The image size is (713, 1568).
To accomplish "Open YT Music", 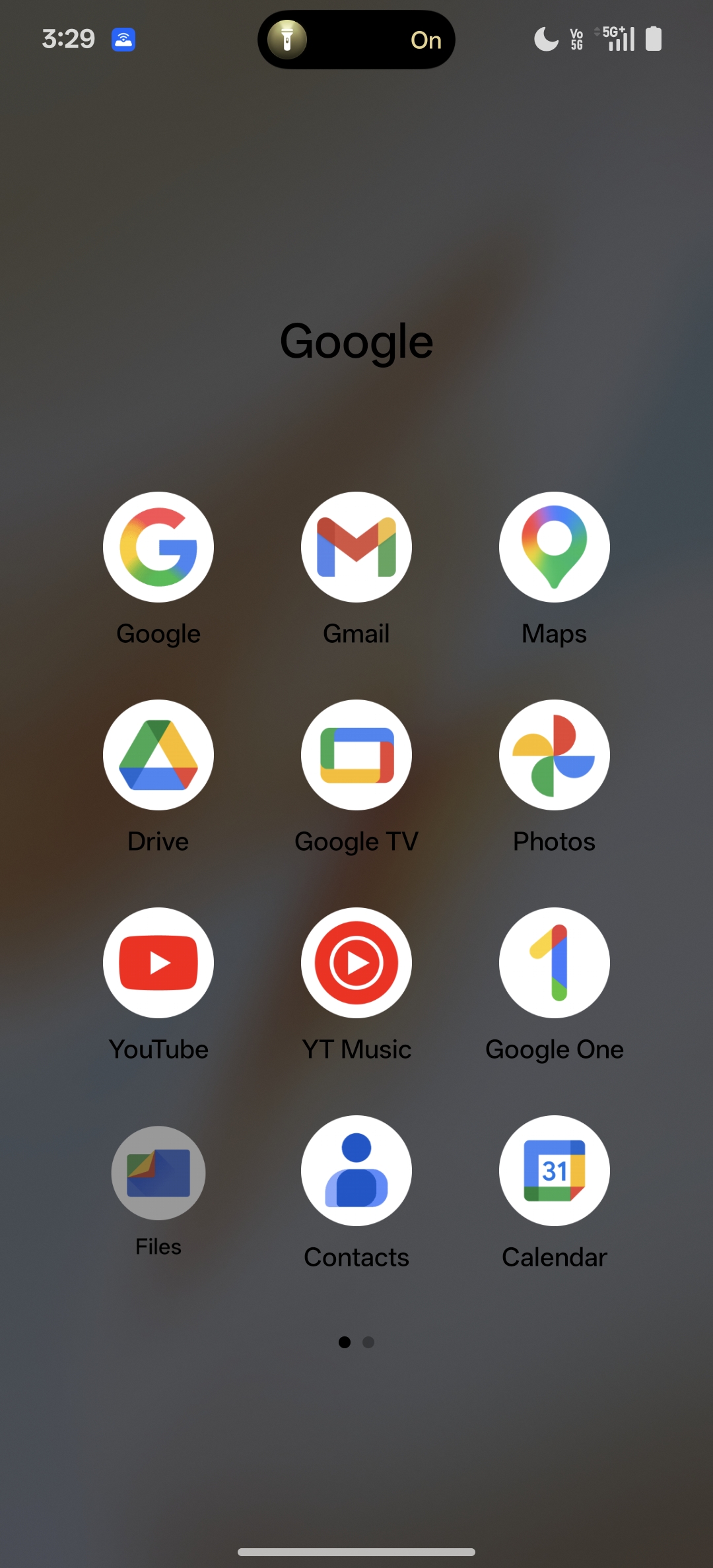I will (x=356, y=963).
